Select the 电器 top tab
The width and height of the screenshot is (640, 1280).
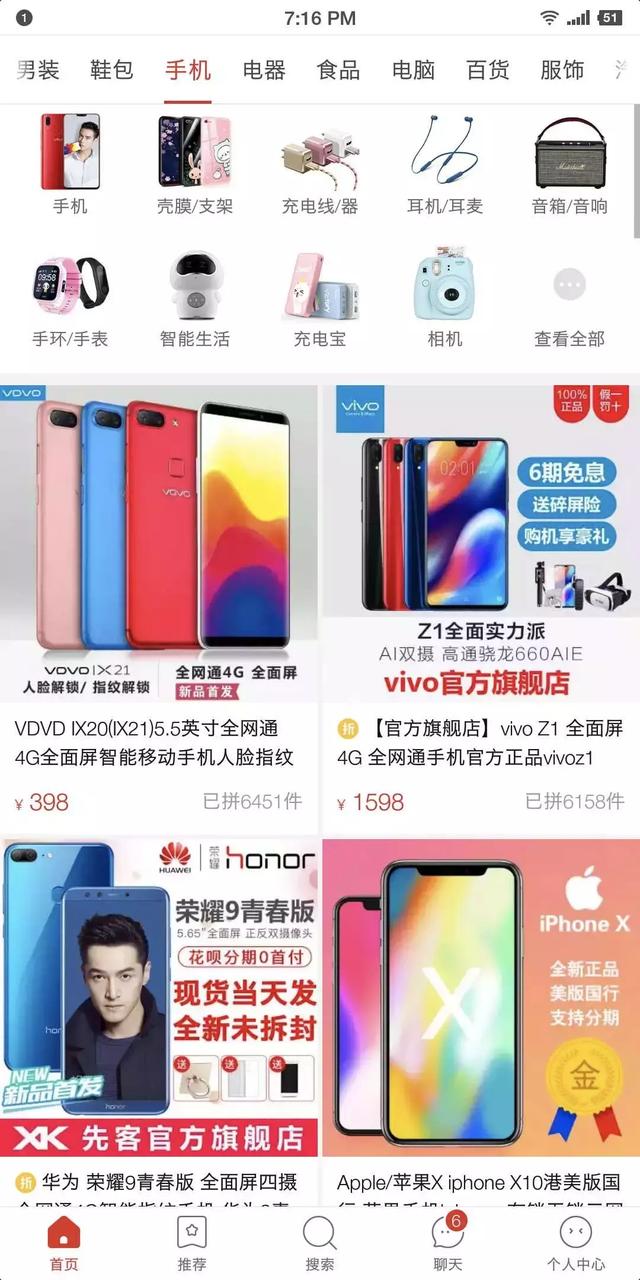[264, 70]
